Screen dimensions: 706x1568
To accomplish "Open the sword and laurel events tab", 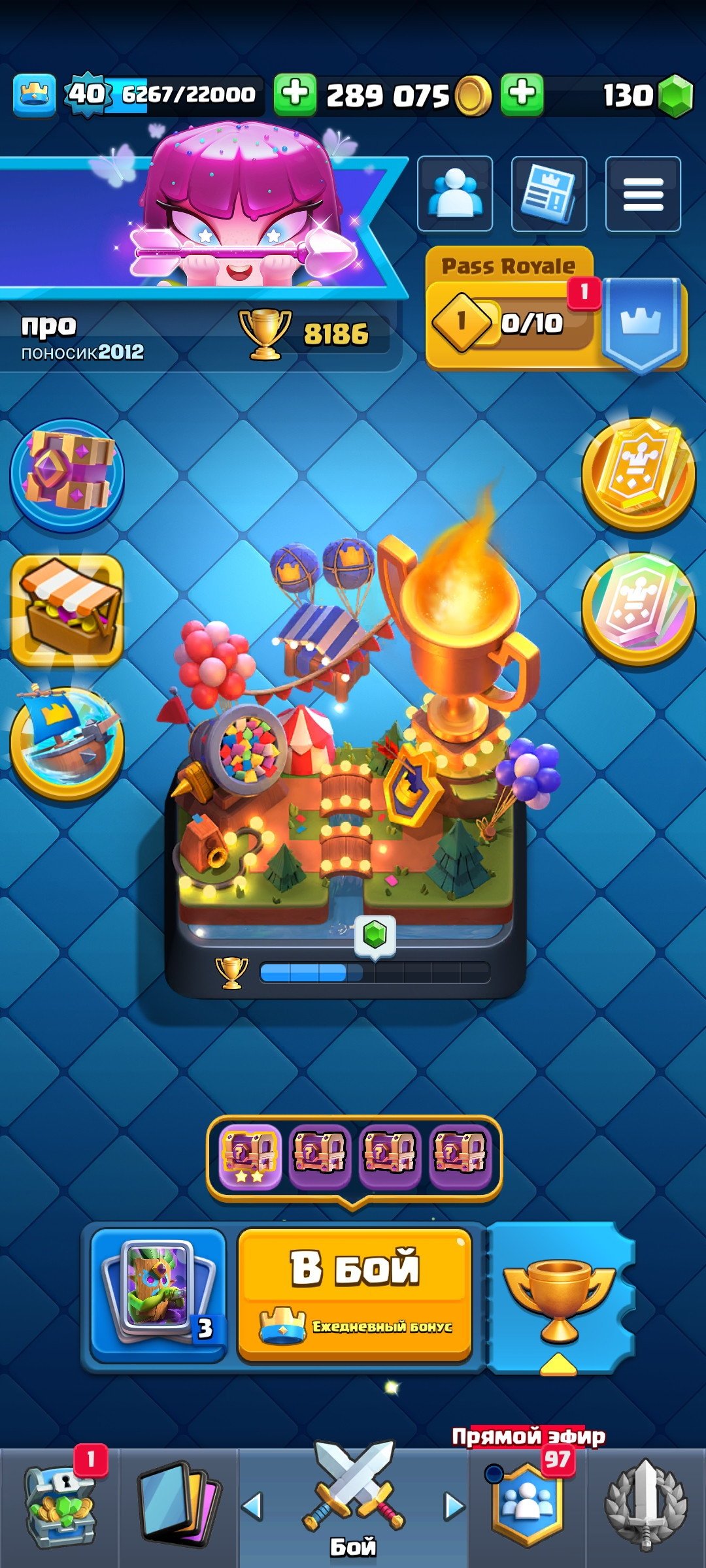I will (646, 1506).
